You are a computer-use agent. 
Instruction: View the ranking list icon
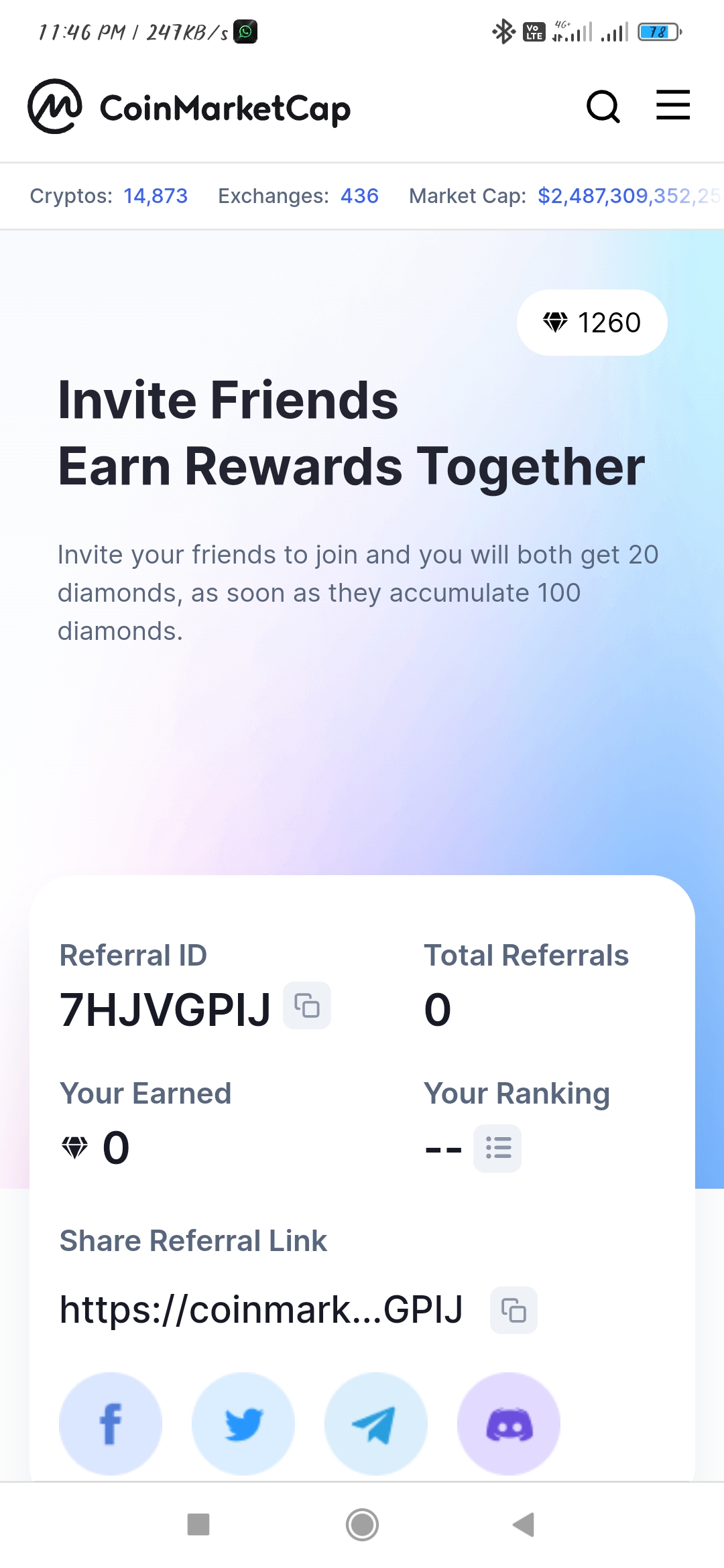click(497, 1149)
